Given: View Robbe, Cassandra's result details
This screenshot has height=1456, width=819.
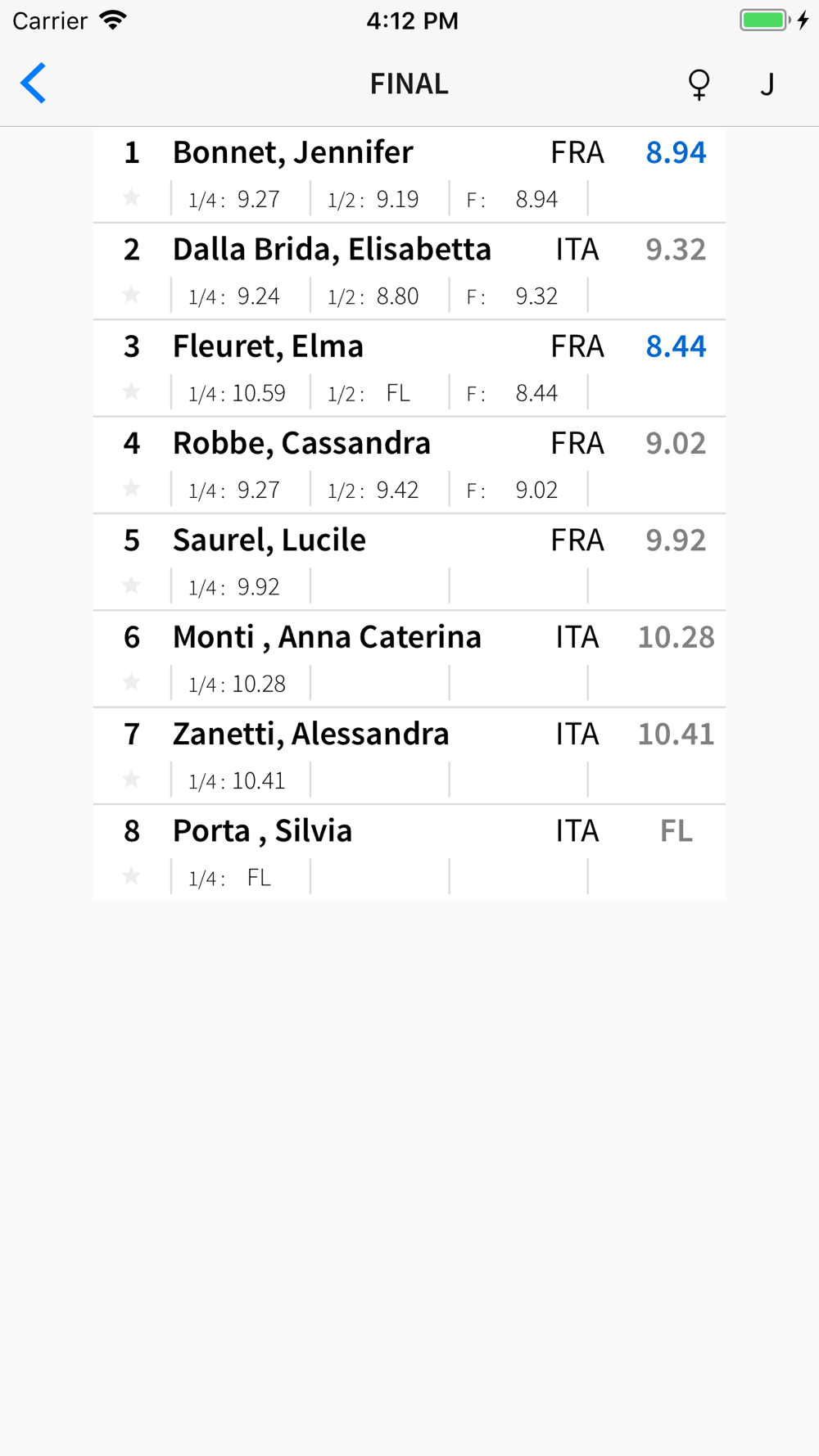Looking at the screenshot, I should [x=409, y=465].
